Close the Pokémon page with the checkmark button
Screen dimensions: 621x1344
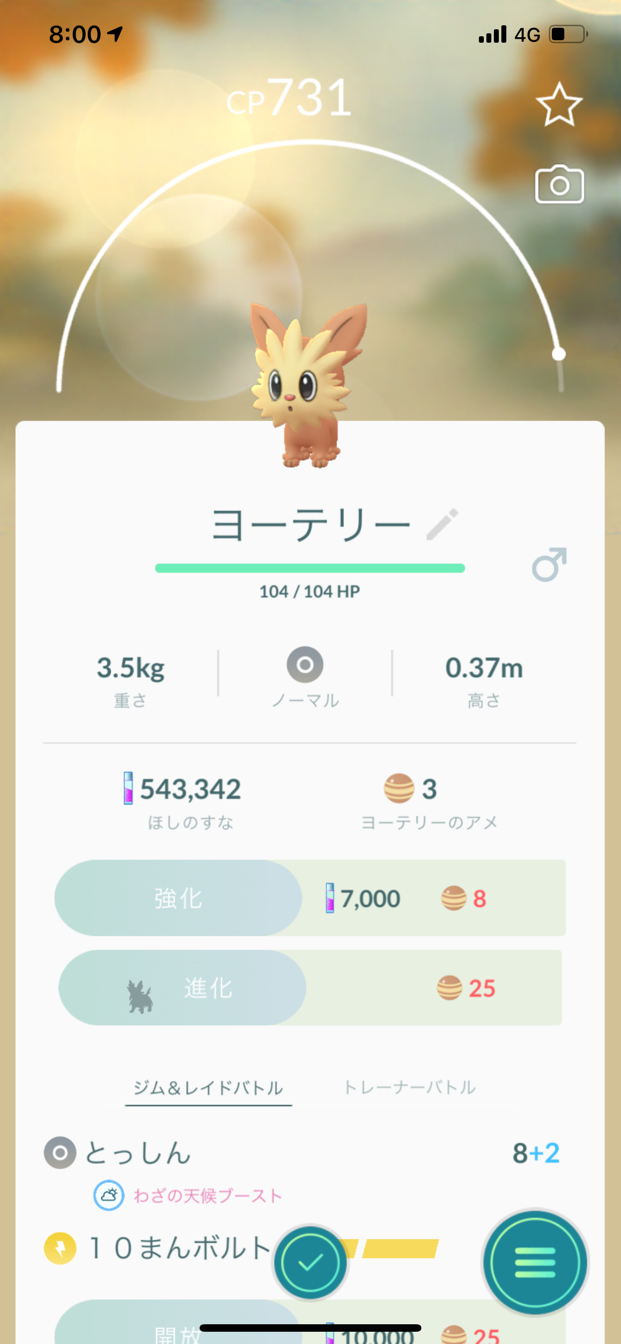point(311,1262)
